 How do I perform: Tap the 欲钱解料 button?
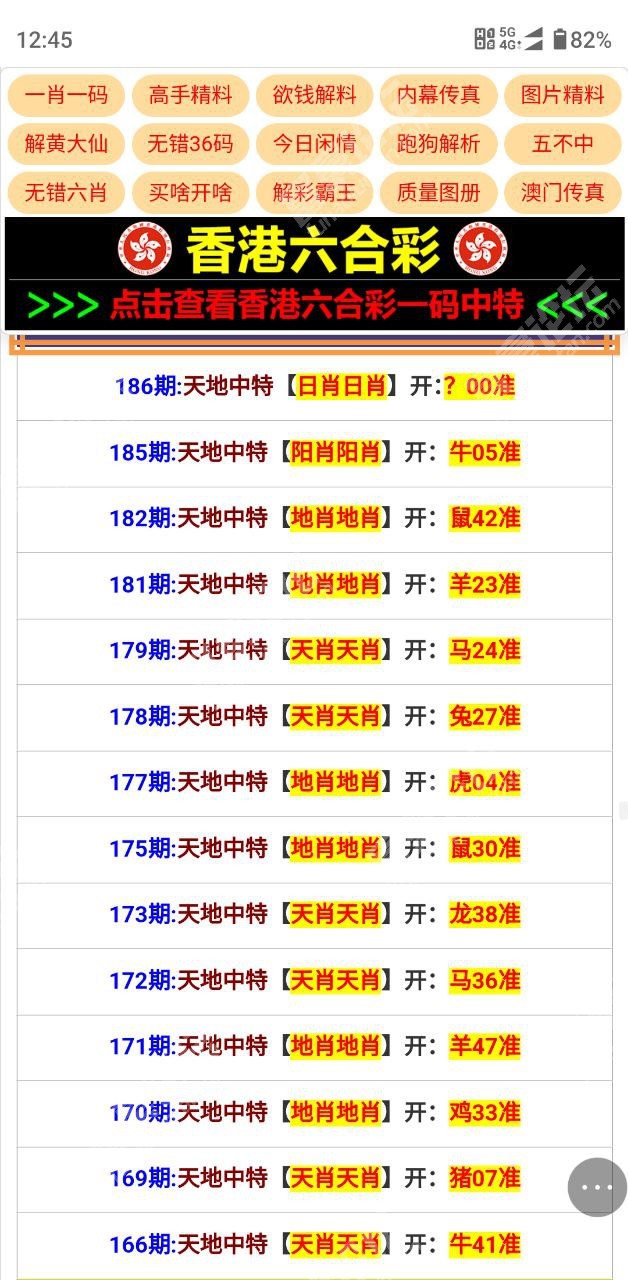pos(314,96)
